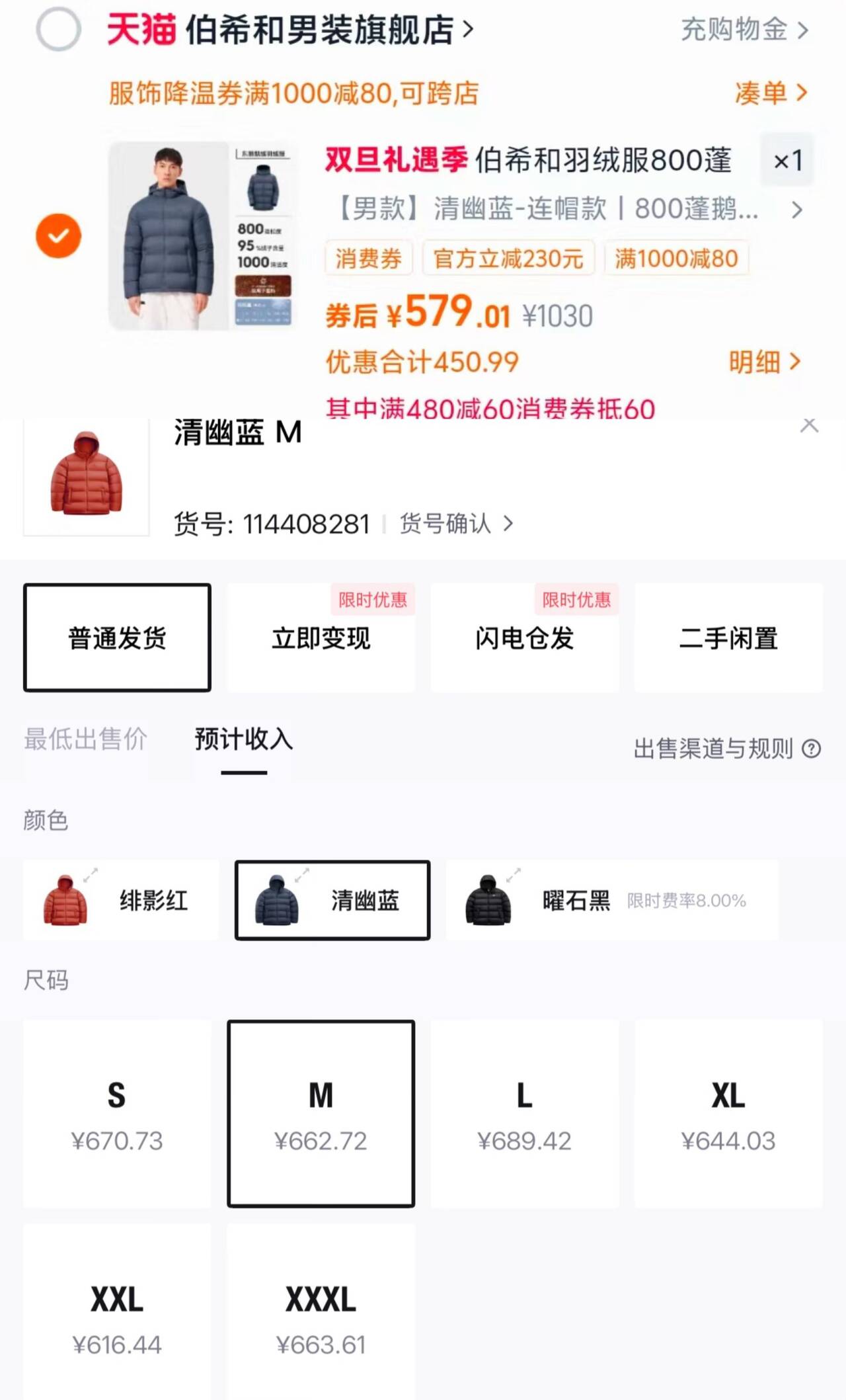846x1400 pixels.
Task: Choose 立即变现 selling method
Action: 321,638
